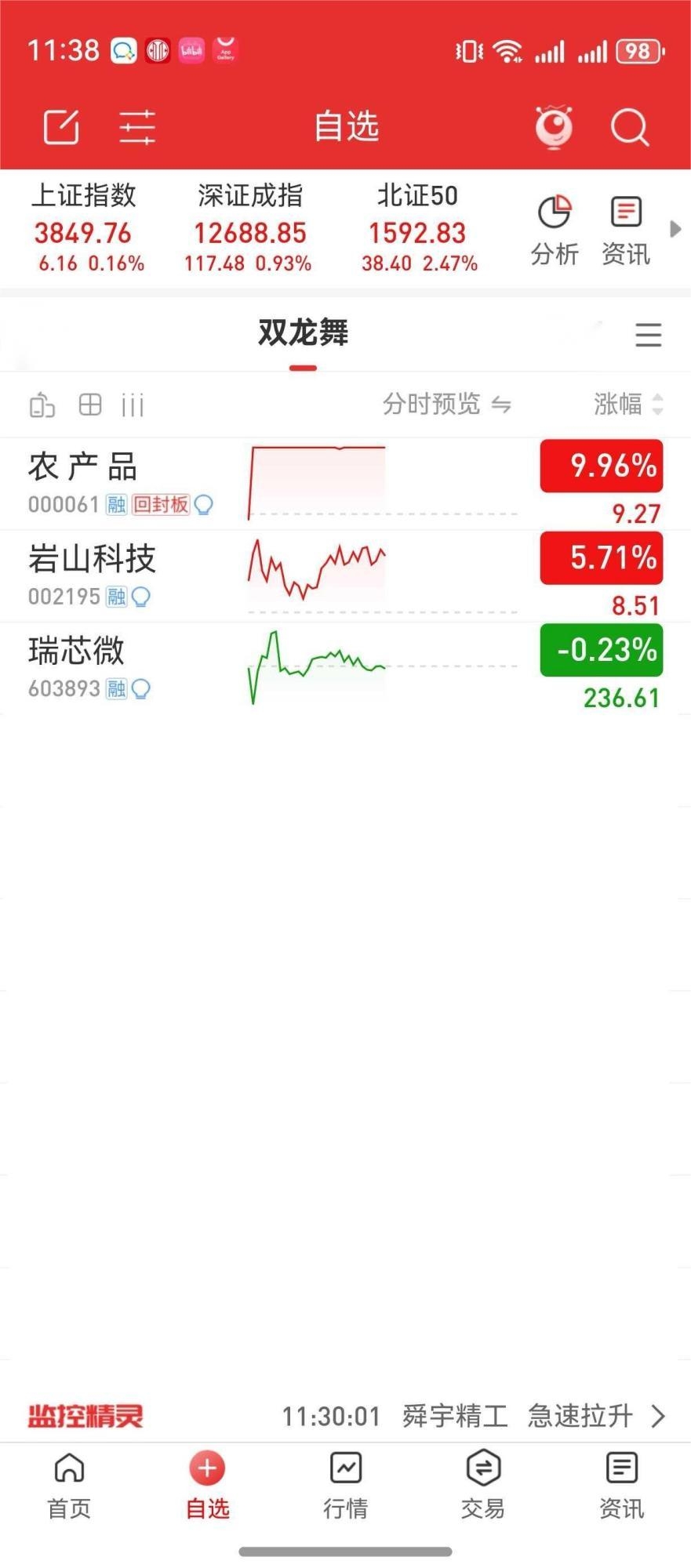Open the 监控精灵 alert for 舜宇精工

click(x=471, y=1416)
